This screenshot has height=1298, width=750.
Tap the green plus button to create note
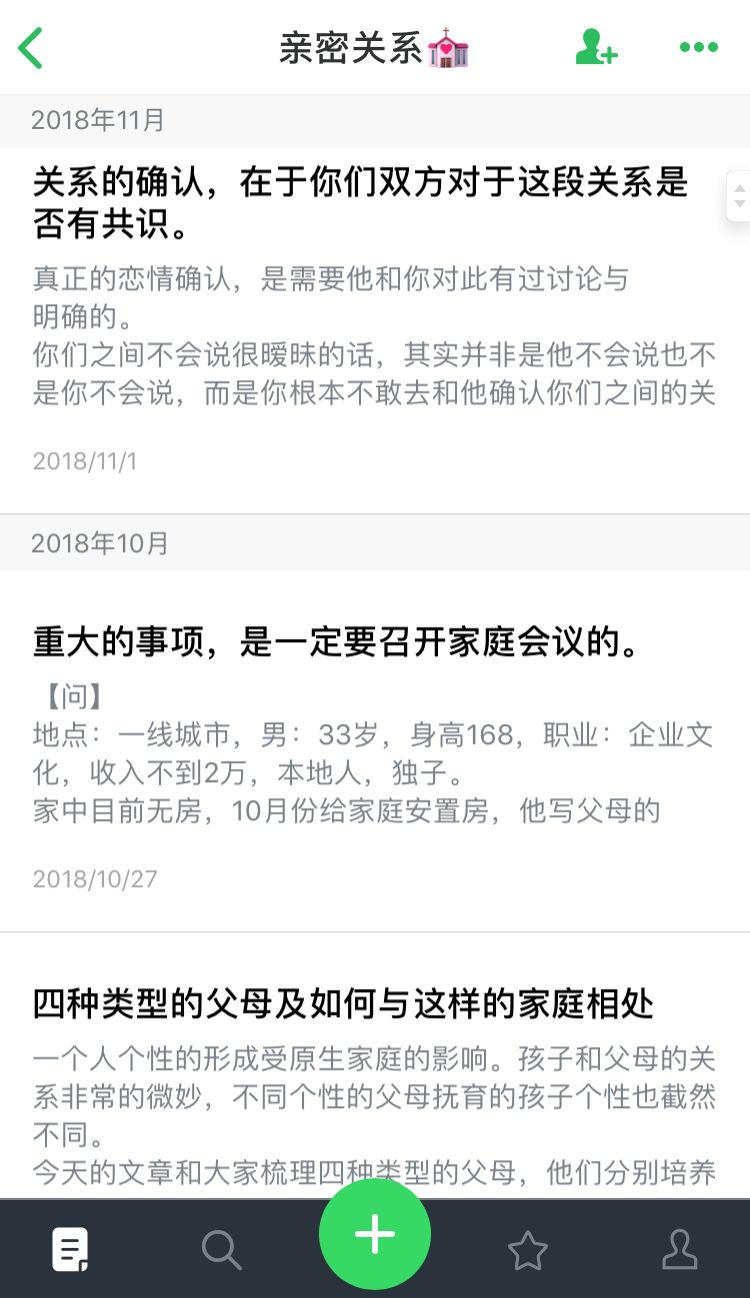[375, 1233]
